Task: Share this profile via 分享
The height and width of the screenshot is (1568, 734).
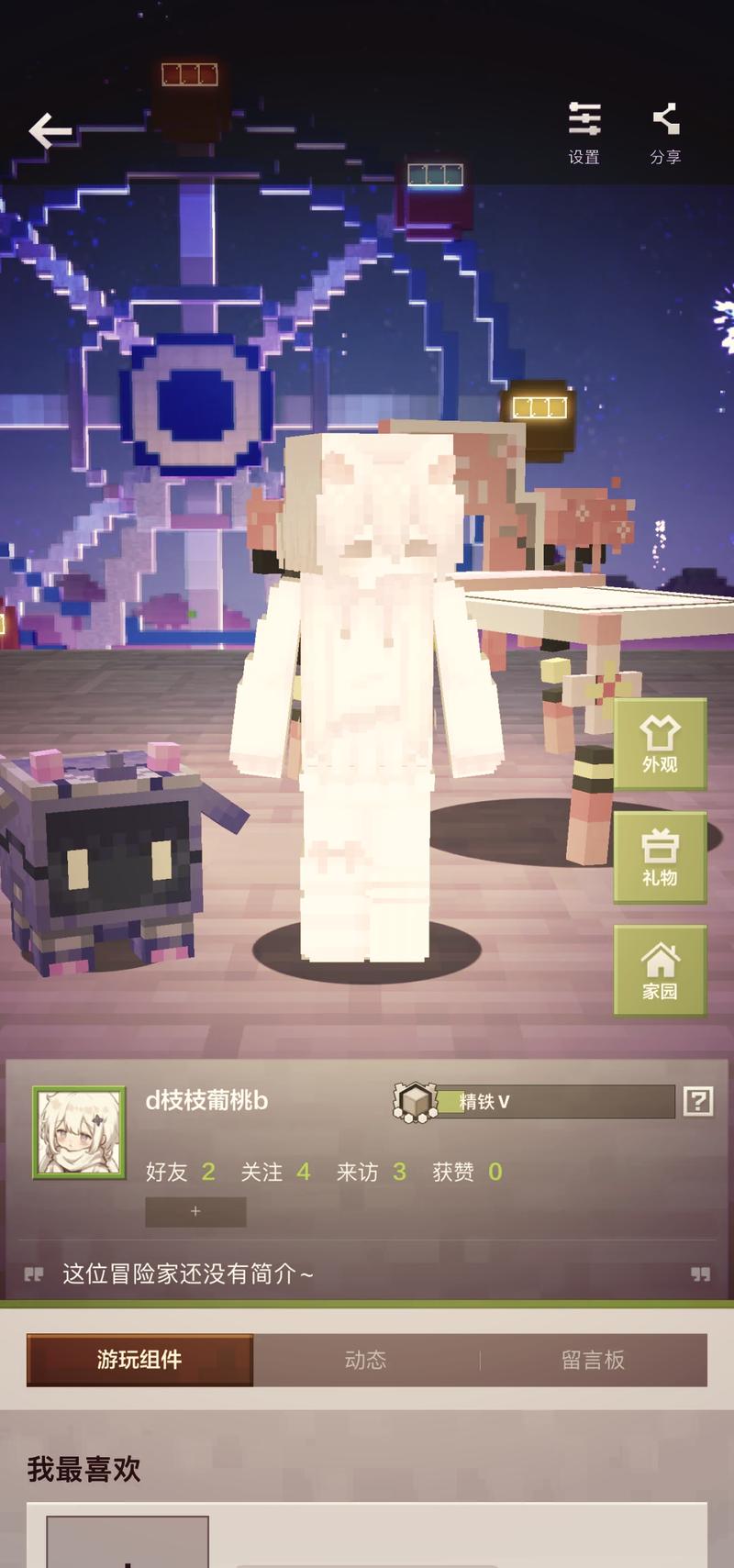Action: point(665,133)
